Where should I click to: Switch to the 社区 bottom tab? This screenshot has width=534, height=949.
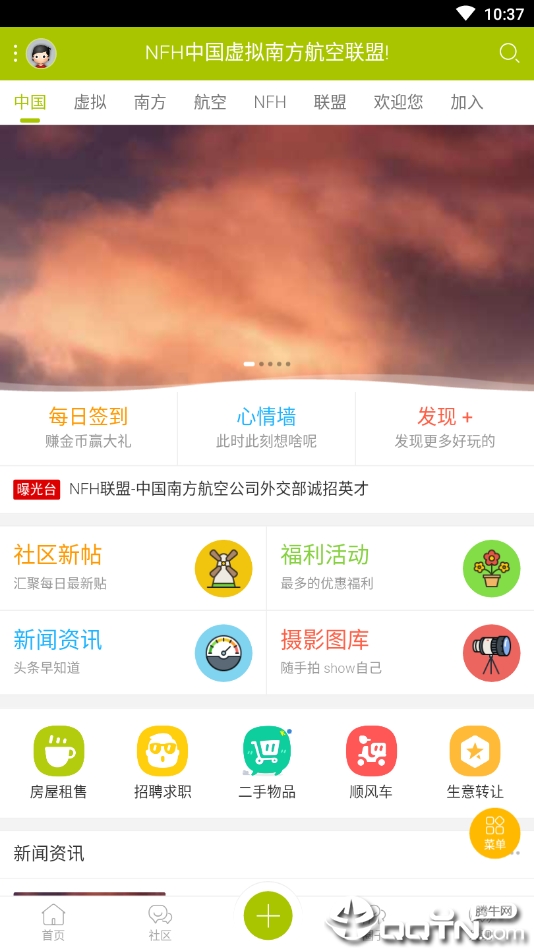coord(160,922)
